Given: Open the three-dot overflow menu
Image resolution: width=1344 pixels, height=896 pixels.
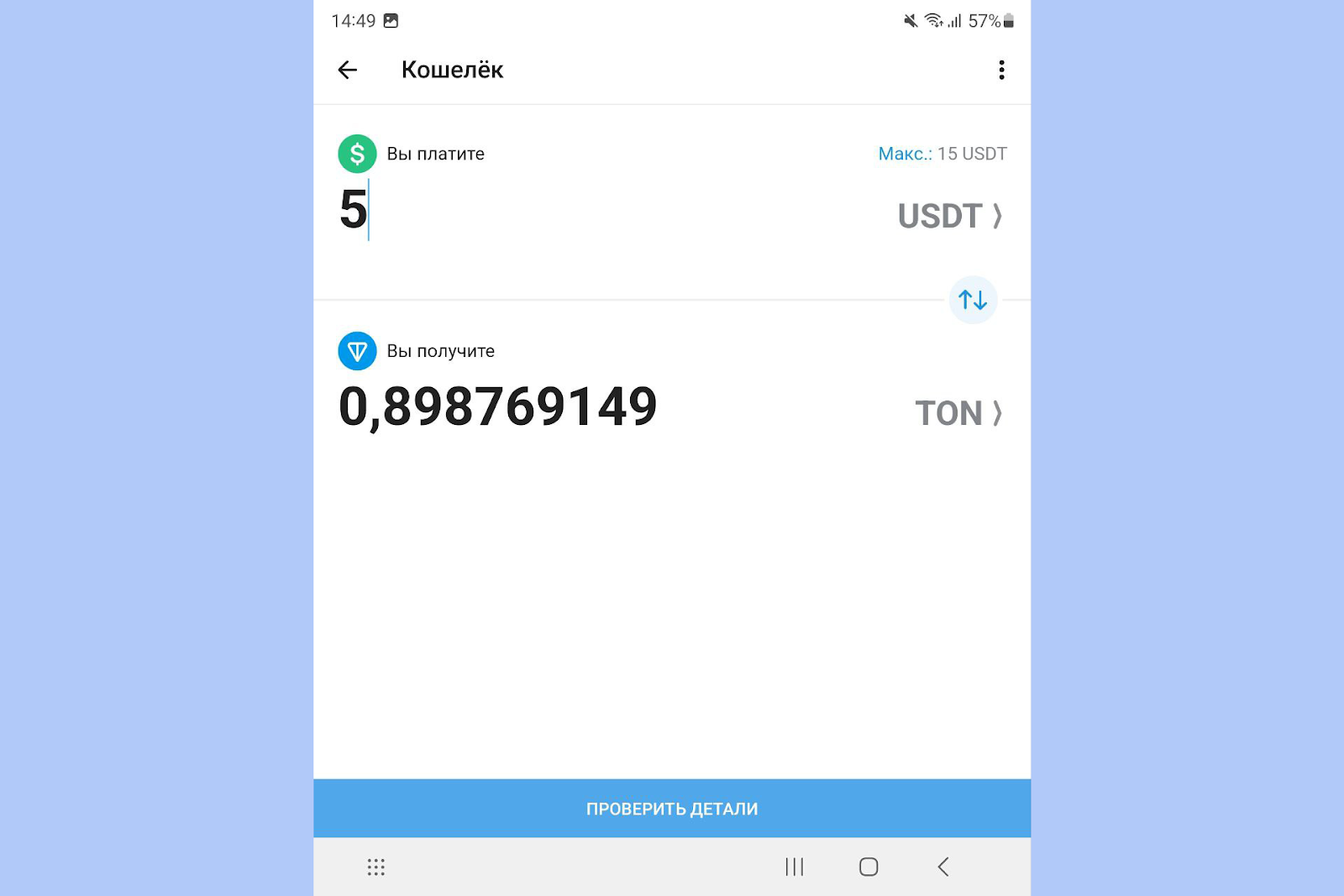Looking at the screenshot, I should coord(1001,70).
